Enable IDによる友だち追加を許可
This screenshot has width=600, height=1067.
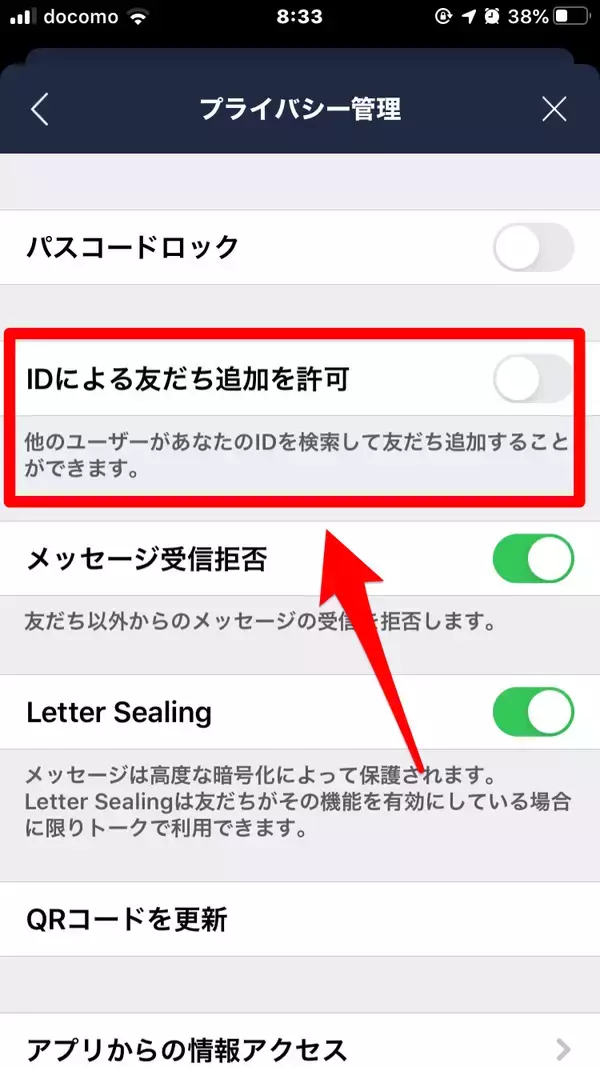[533, 379]
